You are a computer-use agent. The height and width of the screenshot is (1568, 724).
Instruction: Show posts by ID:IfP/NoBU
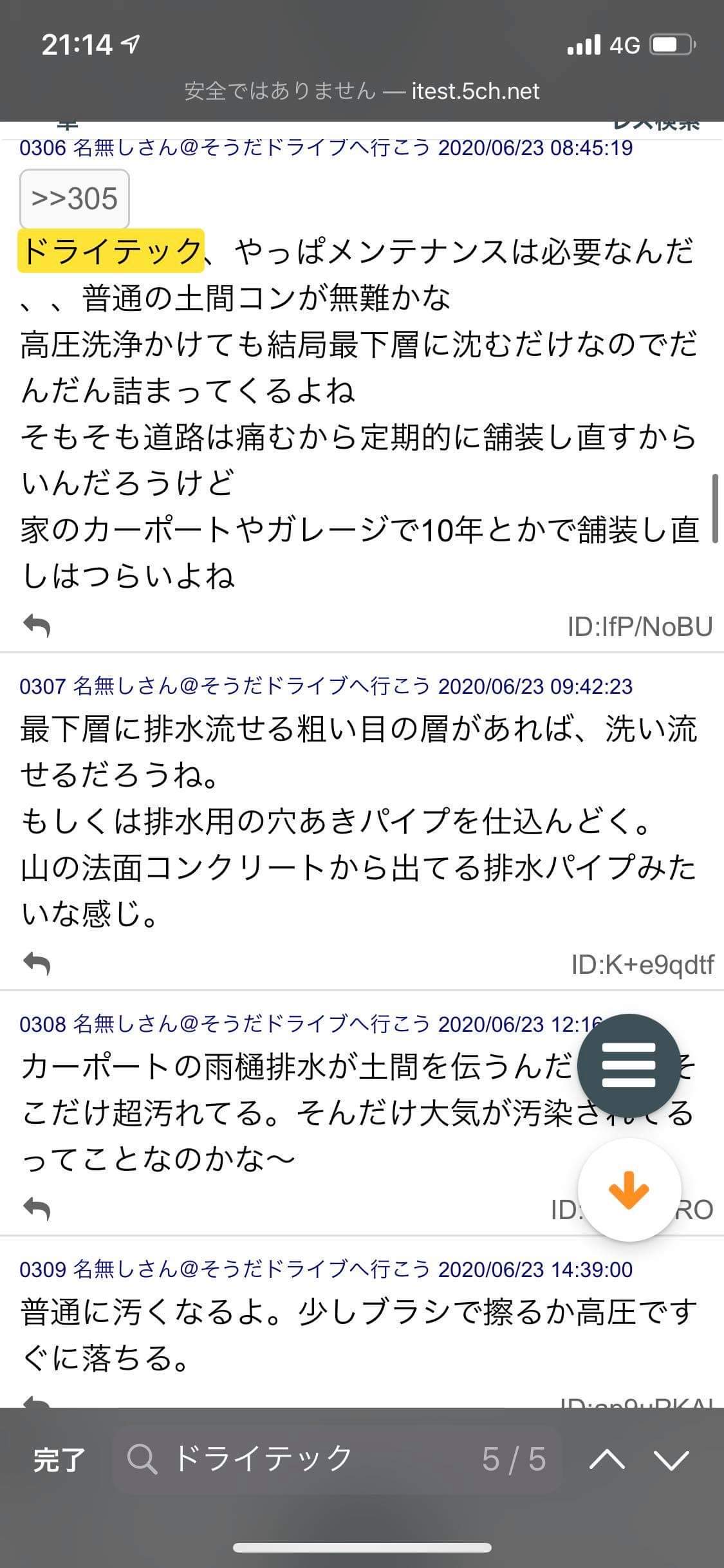pos(640,626)
